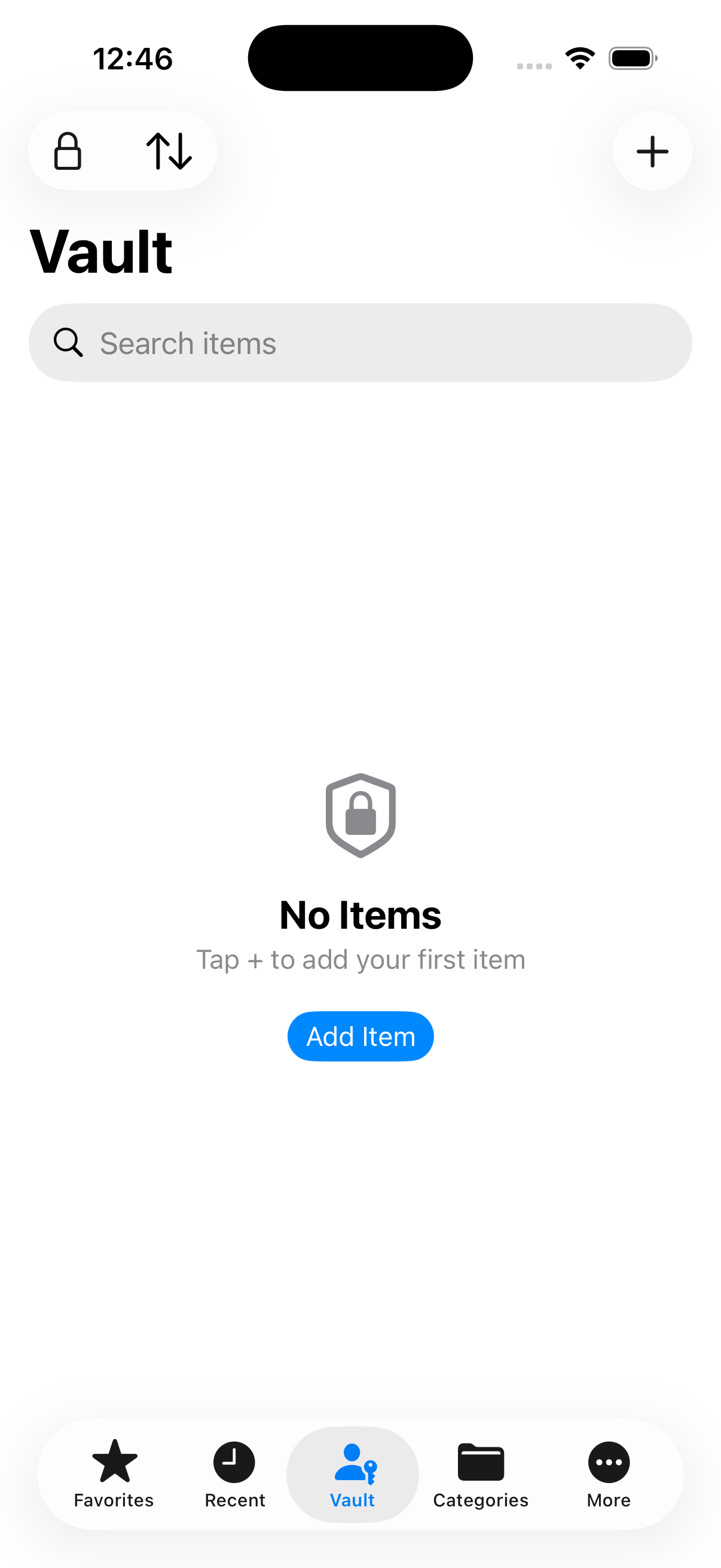Tap the plus icon to add an item

pyautogui.click(x=652, y=151)
